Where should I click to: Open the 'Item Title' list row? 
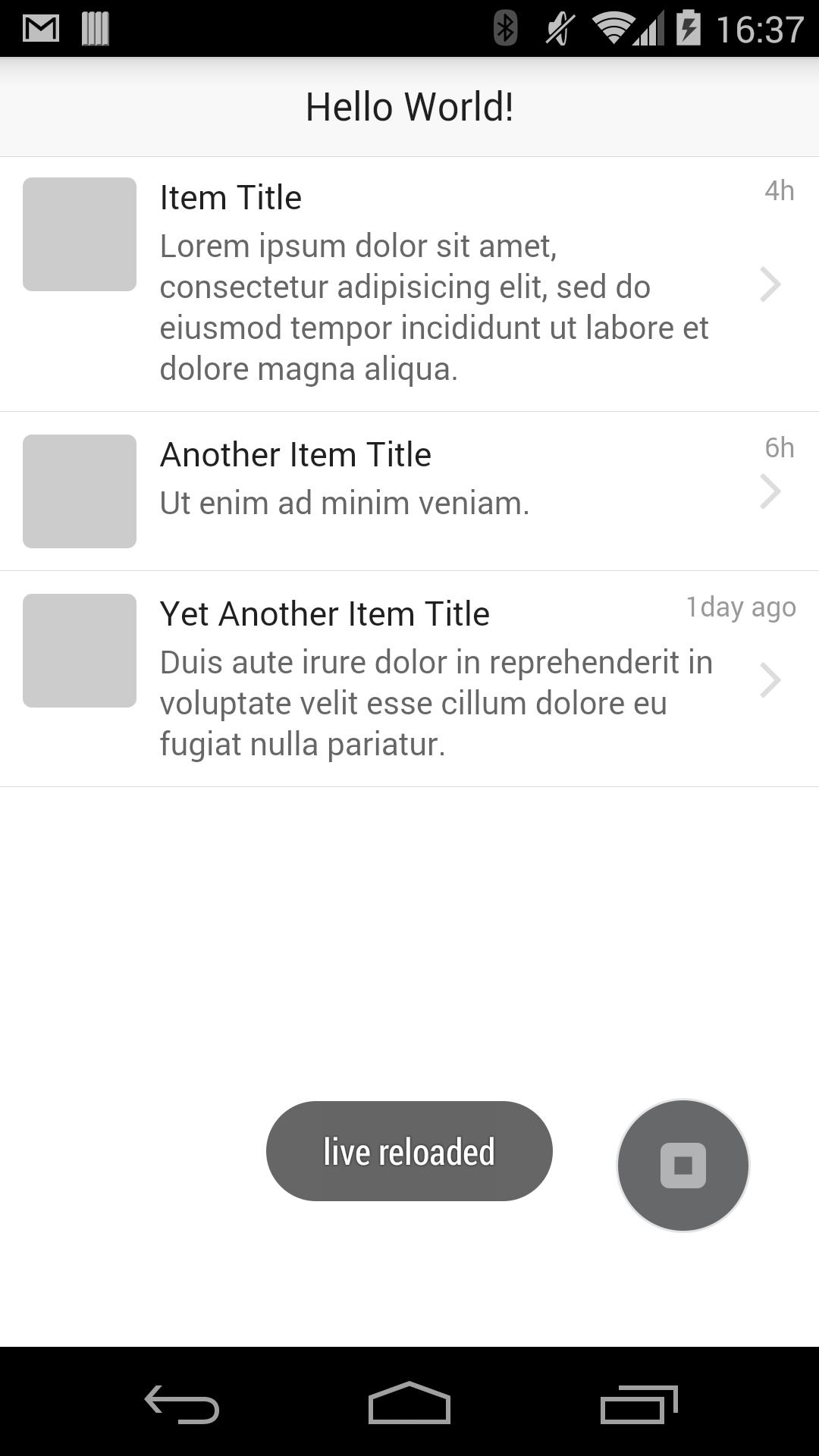click(x=409, y=284)
